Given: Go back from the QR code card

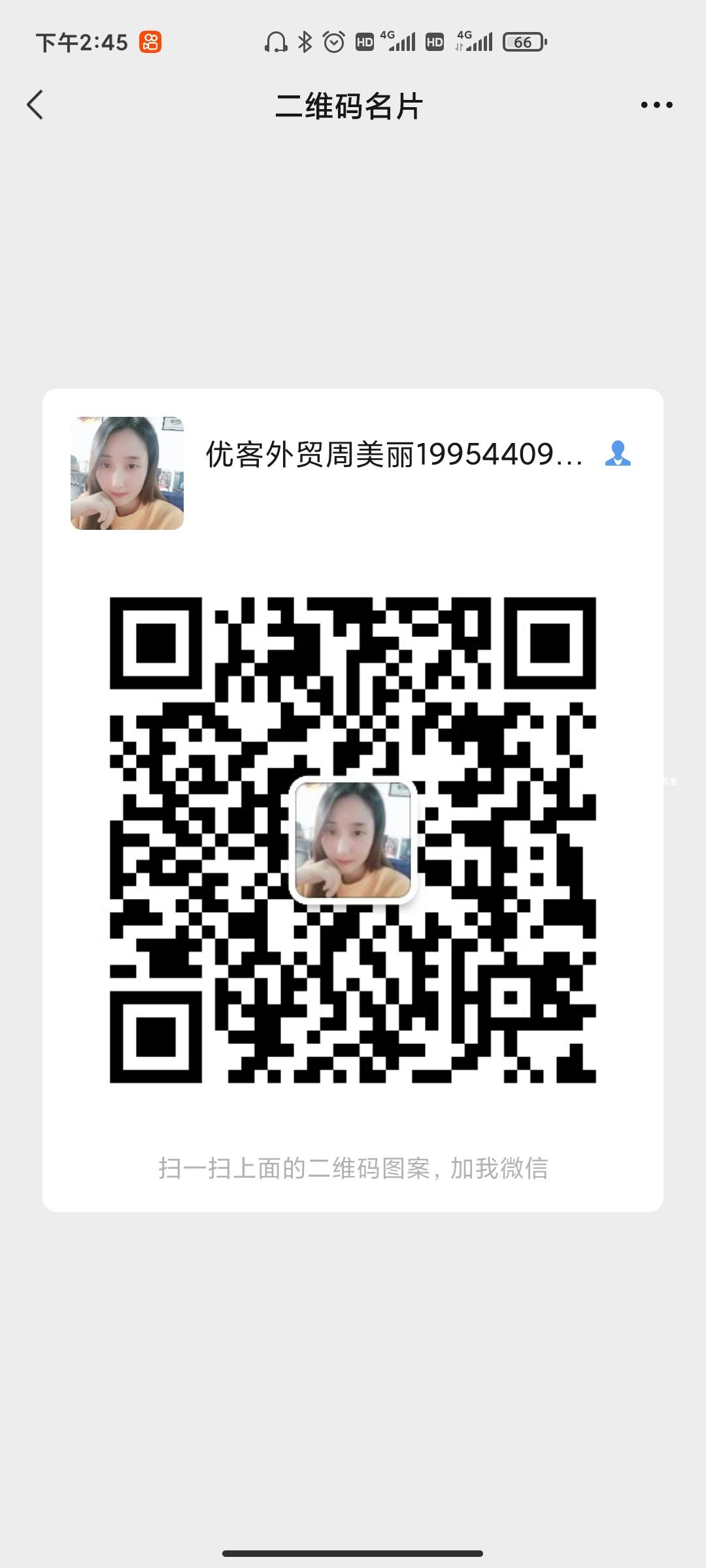Looking at the screenshot, I should (35, 105).
